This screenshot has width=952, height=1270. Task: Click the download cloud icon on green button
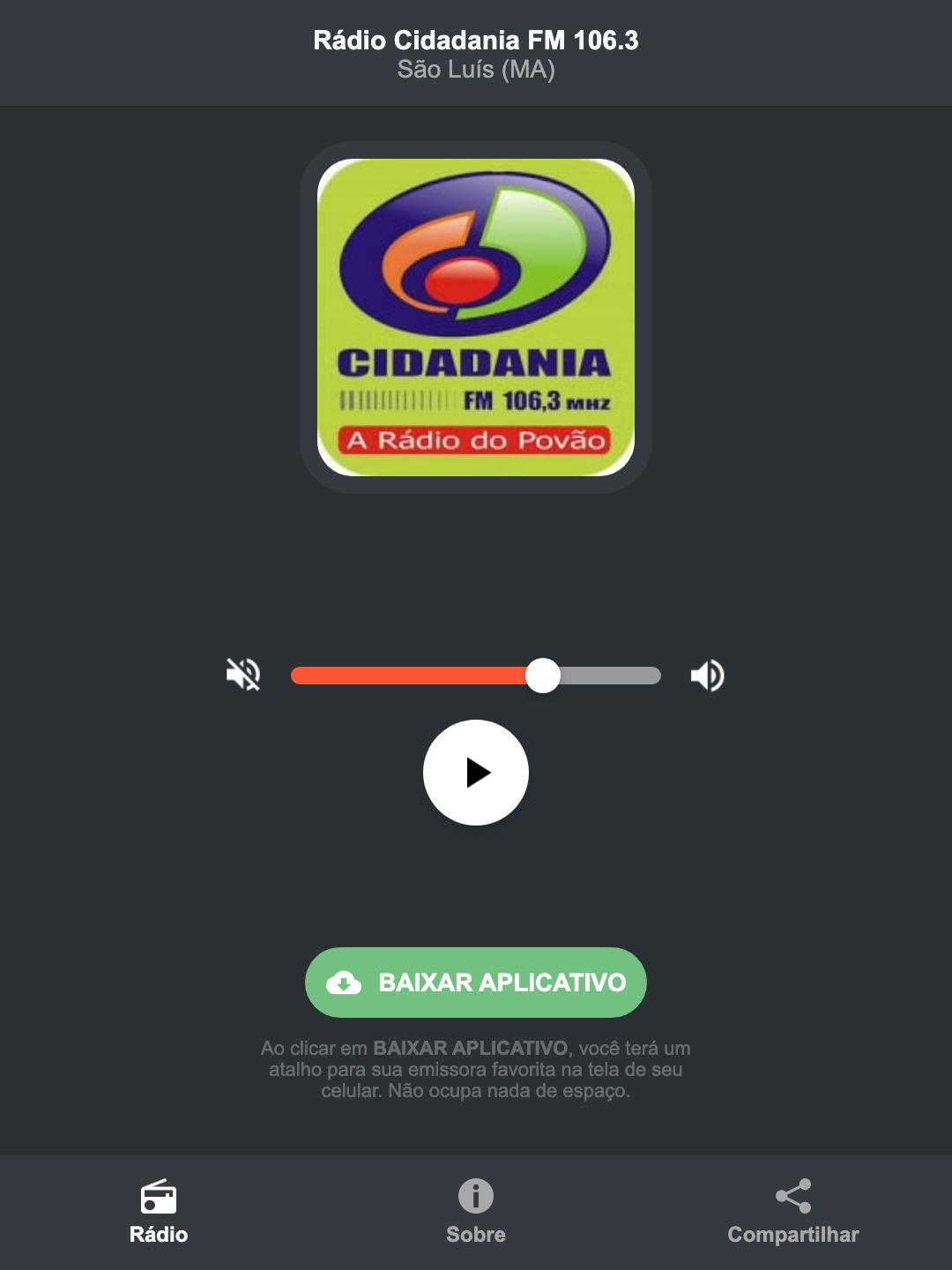346,982
